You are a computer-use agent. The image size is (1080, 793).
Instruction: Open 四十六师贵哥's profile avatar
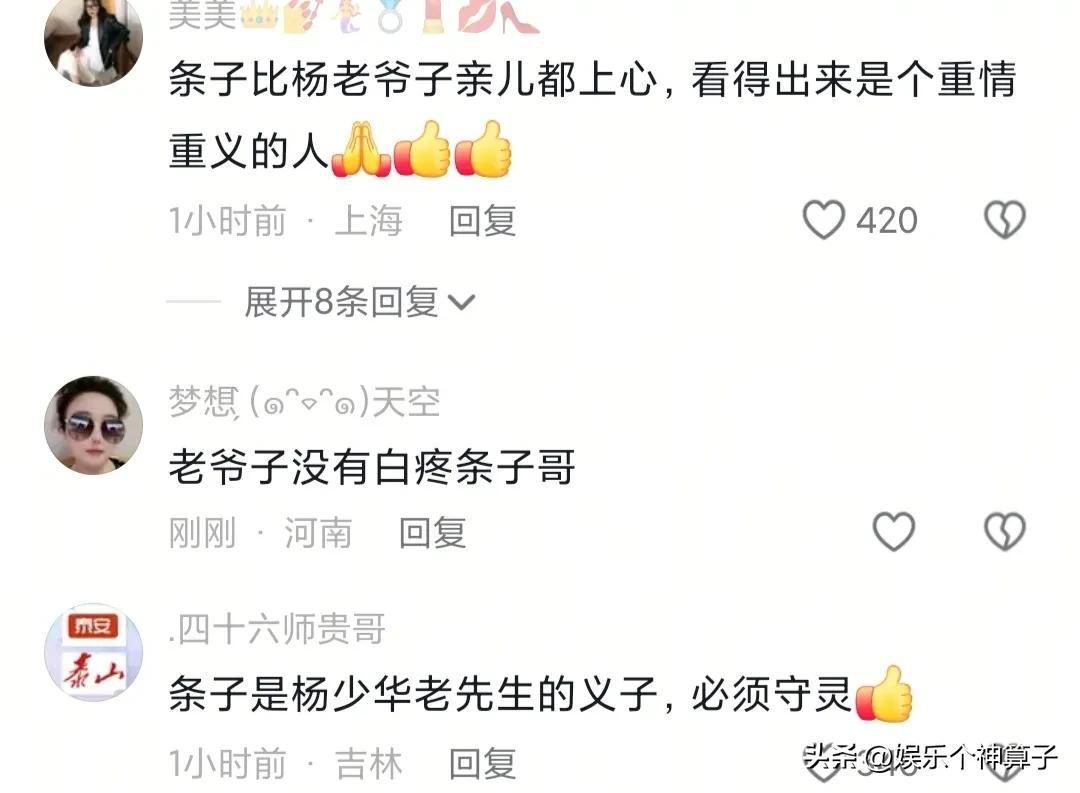point(93,652)
